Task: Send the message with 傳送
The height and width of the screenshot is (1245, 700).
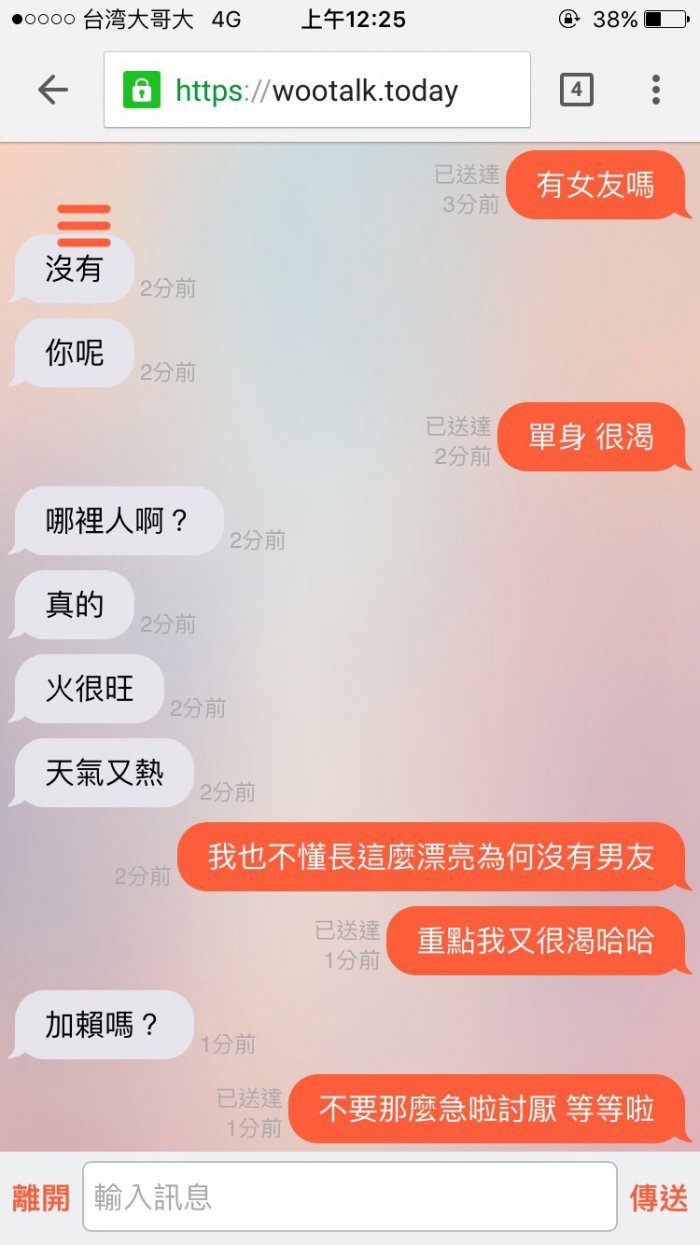Action: (x=659, y=1197)
